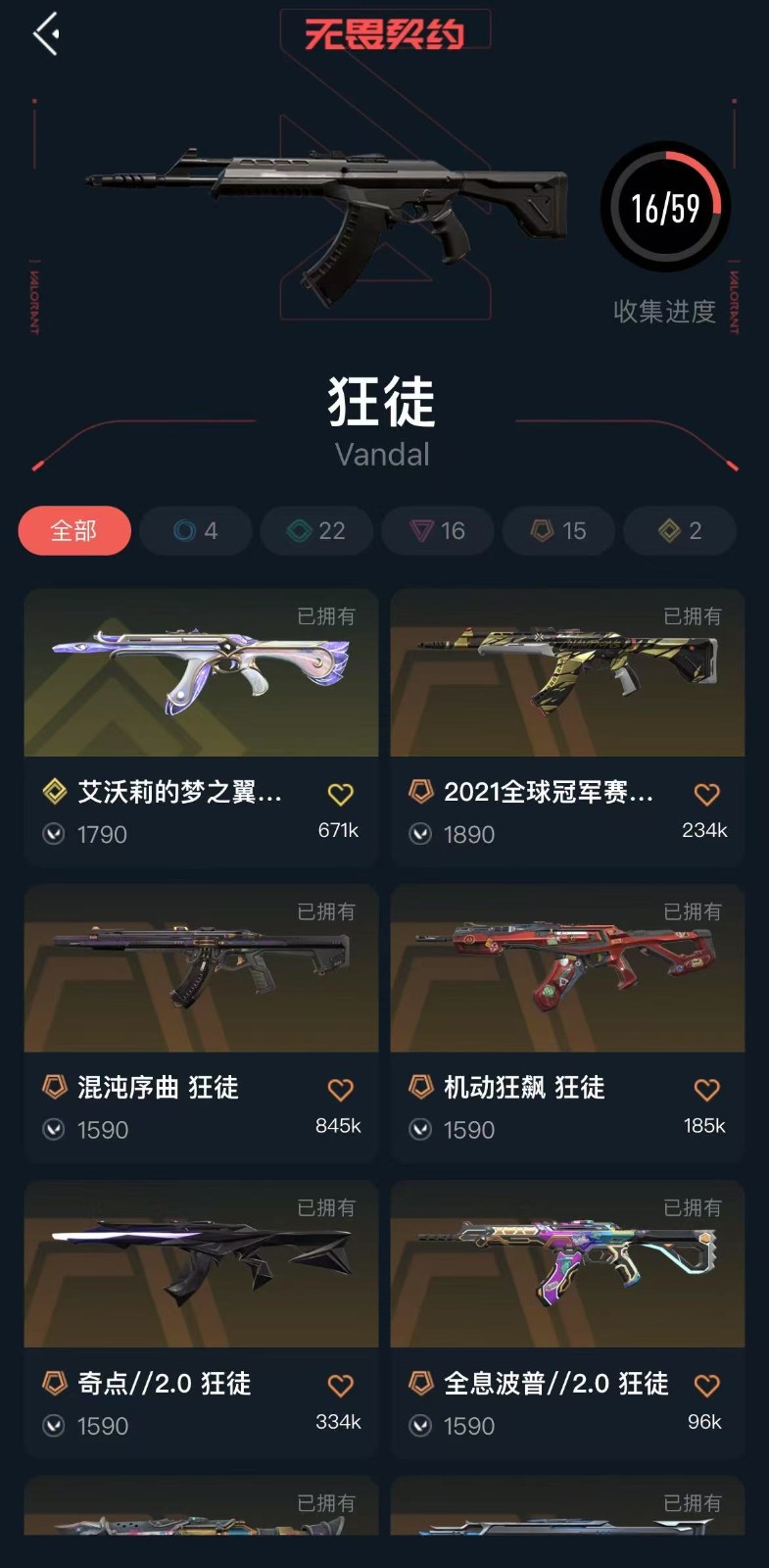Like the 全息波普//2.0 狂徒 skin
This screenshot has width=769, height=1568.
[706, 1385]
